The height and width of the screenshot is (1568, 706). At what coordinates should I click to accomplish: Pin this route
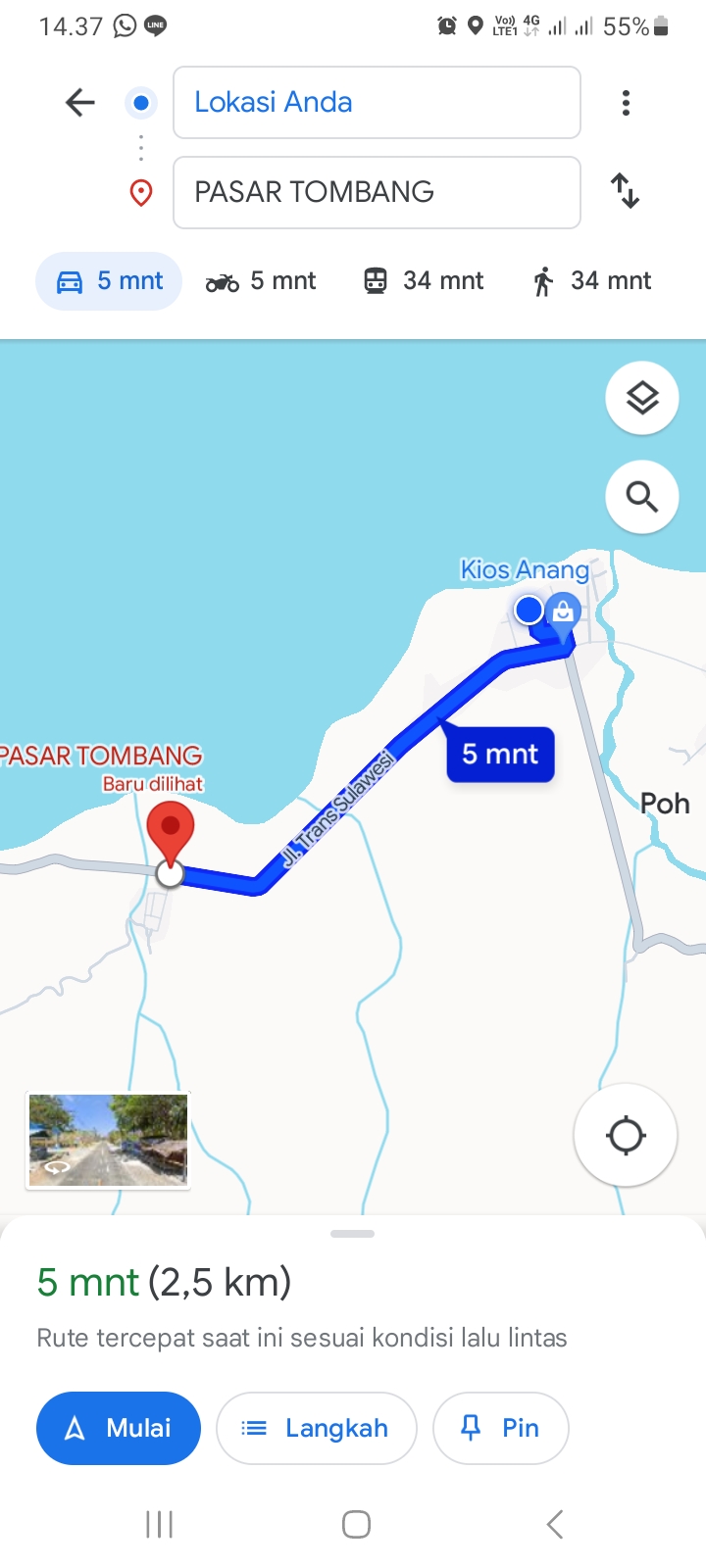500,1428
